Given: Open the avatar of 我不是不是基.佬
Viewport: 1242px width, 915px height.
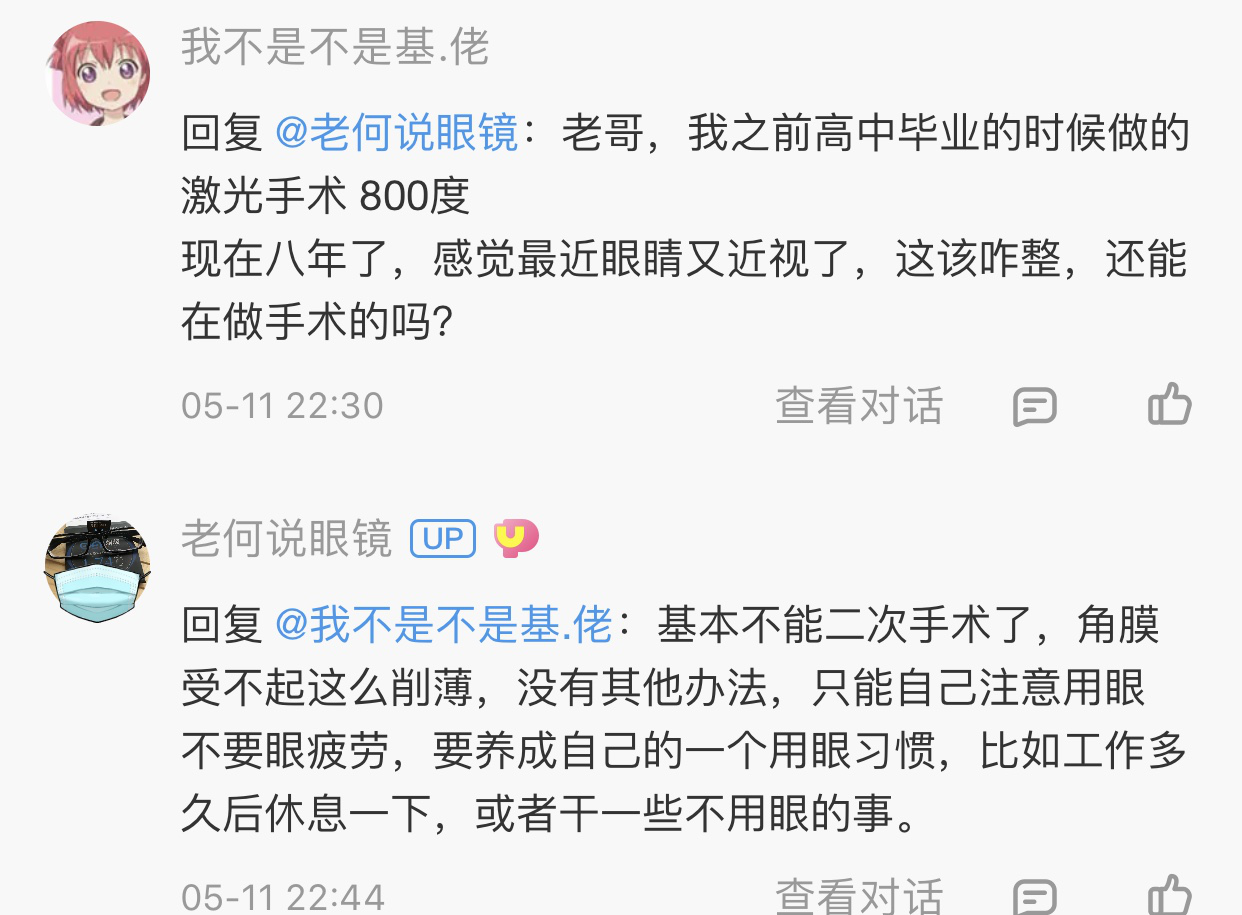Looking at the screenshot, I should click(98, 73).
